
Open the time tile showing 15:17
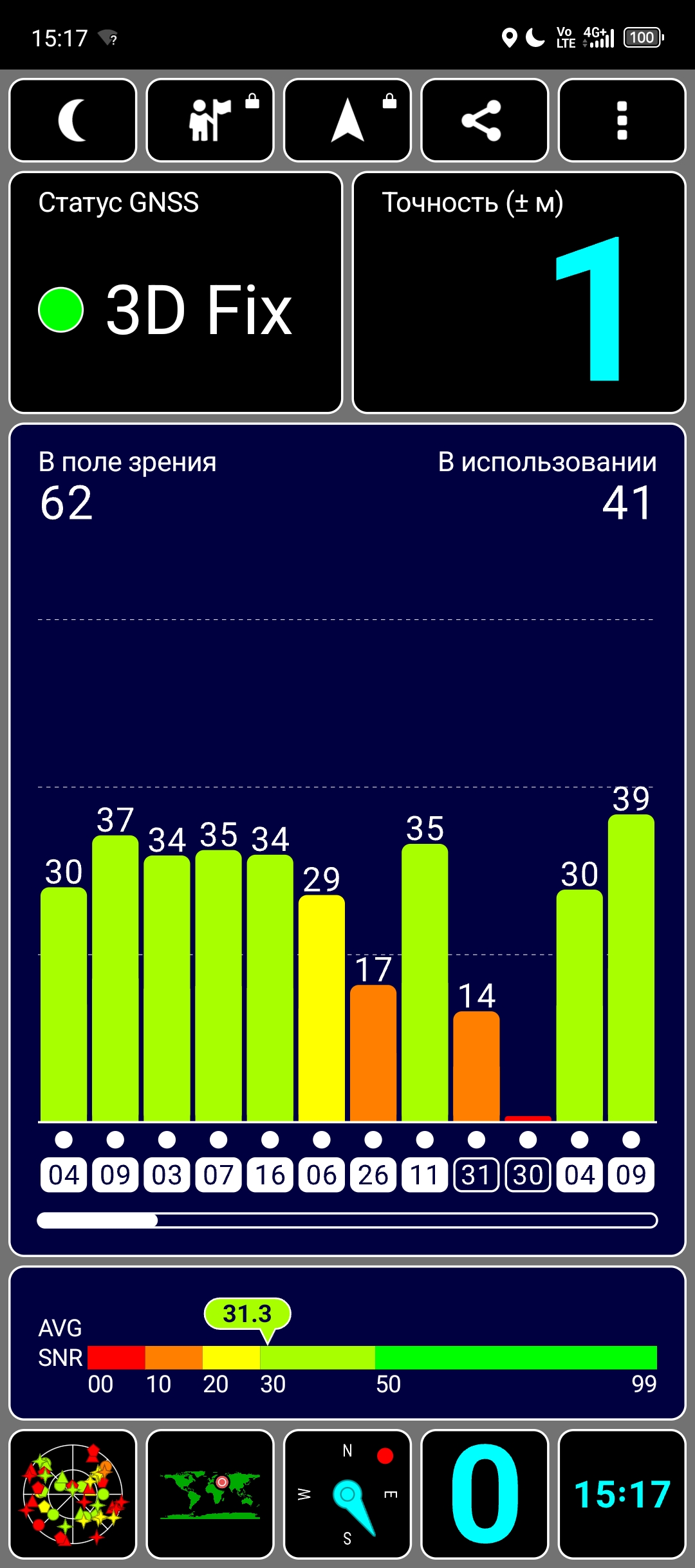622,1494
